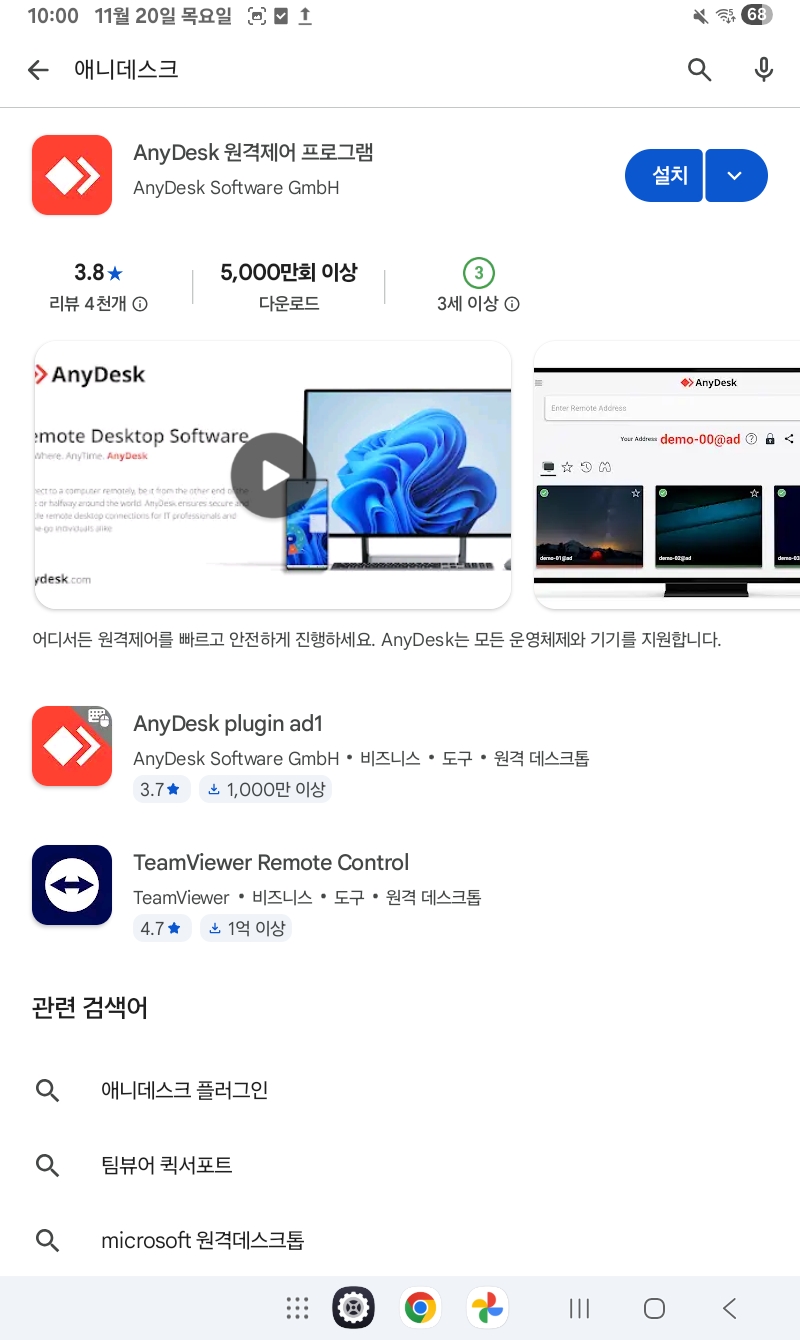Install AnyDesk with the 설치 button
This screenshot has height=1340, width=800.
pos(664,176)
